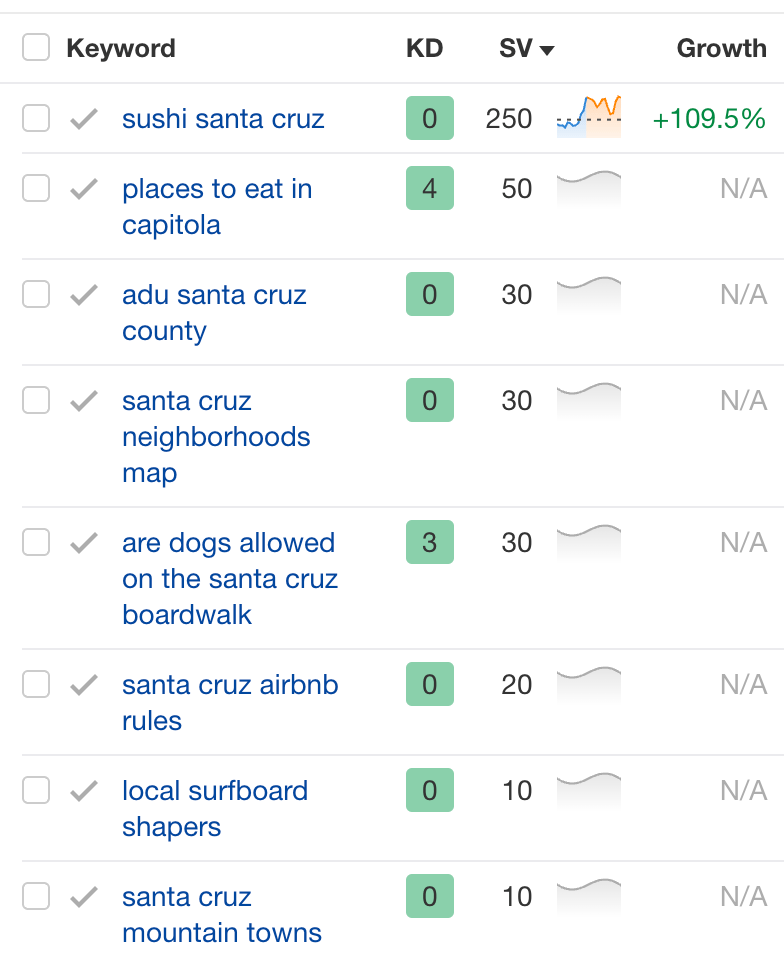Check the select-all box in the header
The height and width of the screenshot is (962, 784).
click(36, 47)
